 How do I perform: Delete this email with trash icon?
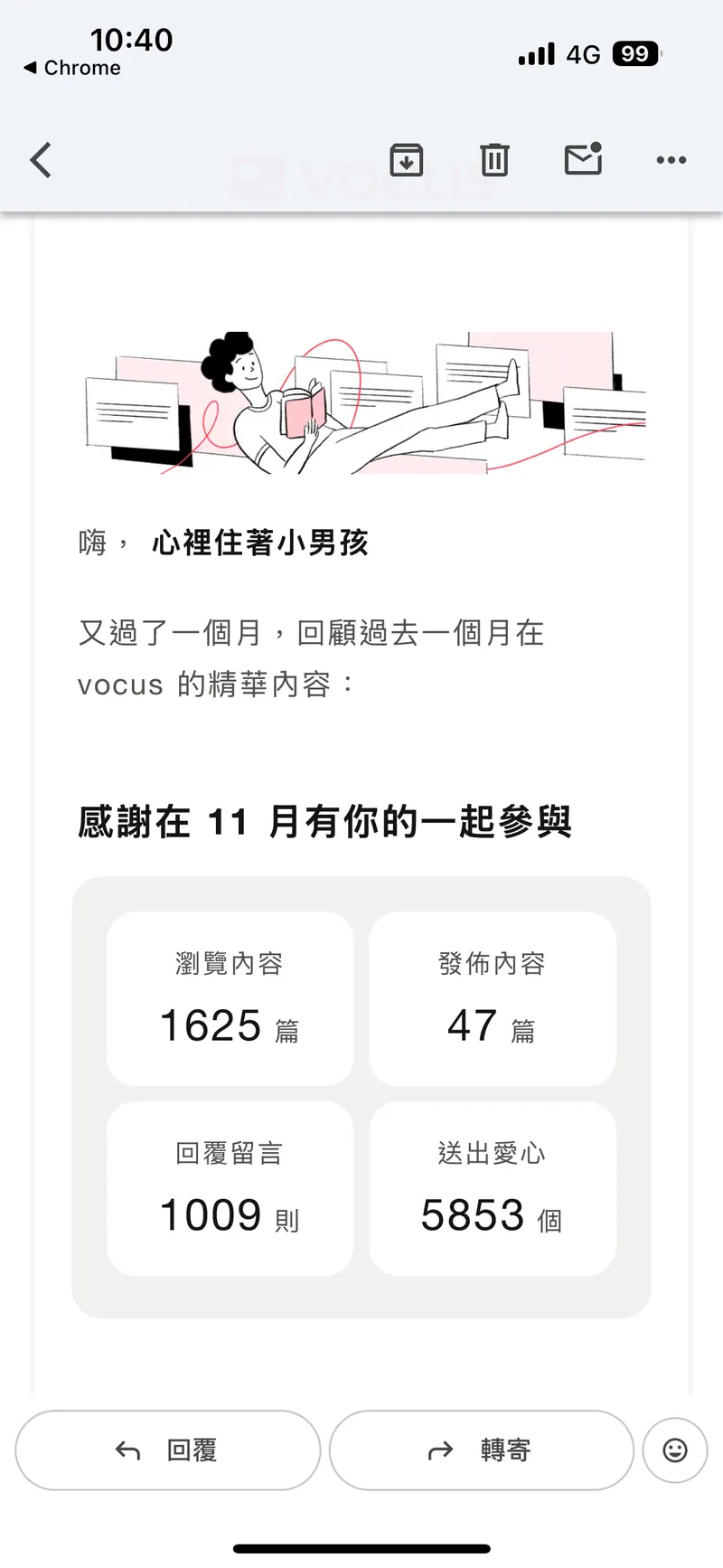(x=494, y=160)
